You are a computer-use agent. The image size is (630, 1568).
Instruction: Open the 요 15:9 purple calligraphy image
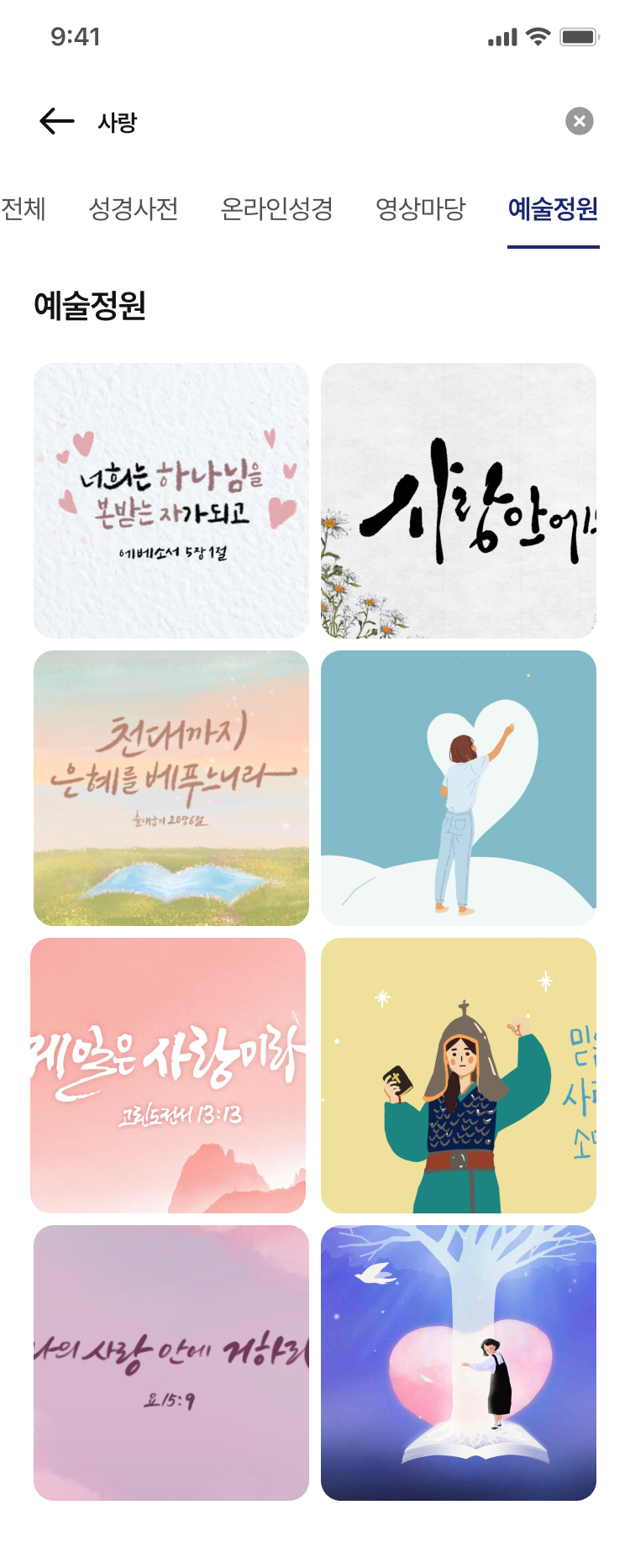click(x=171, y=1363)
